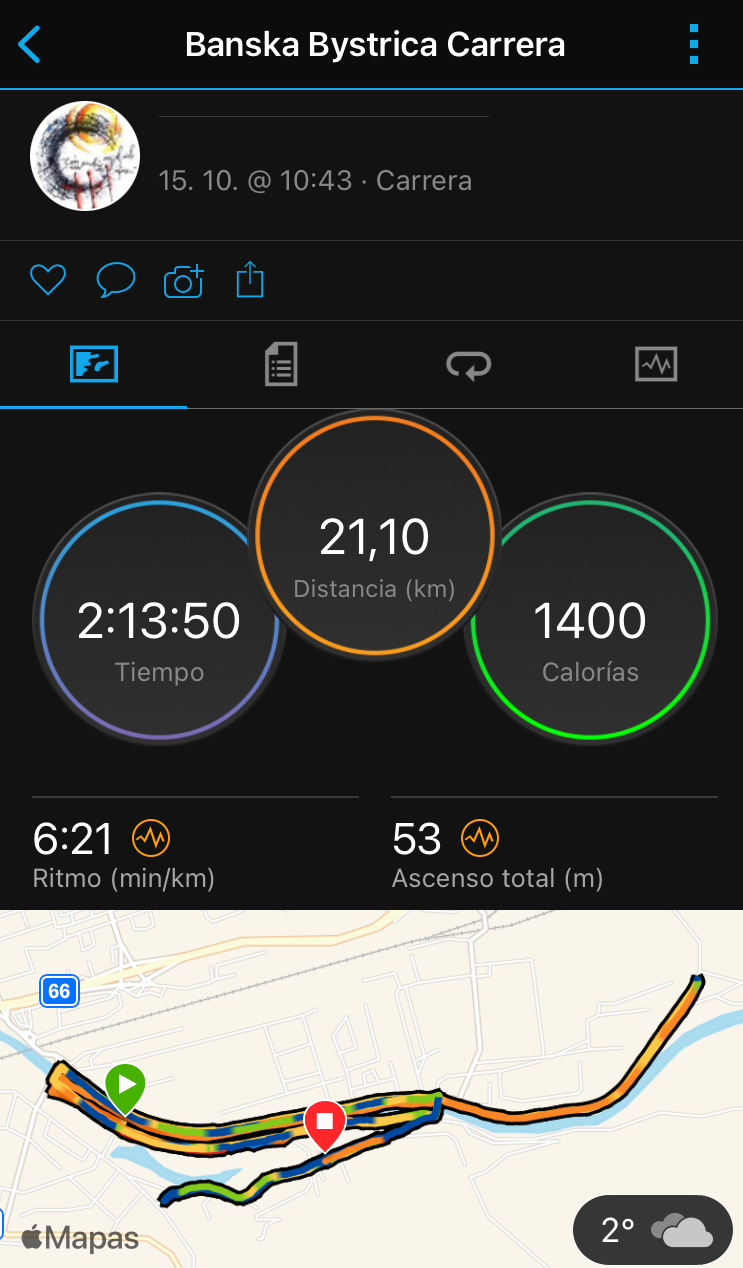Open comments with the speech bubble icon
743x1268 pixels.
[x=115, y=280]
